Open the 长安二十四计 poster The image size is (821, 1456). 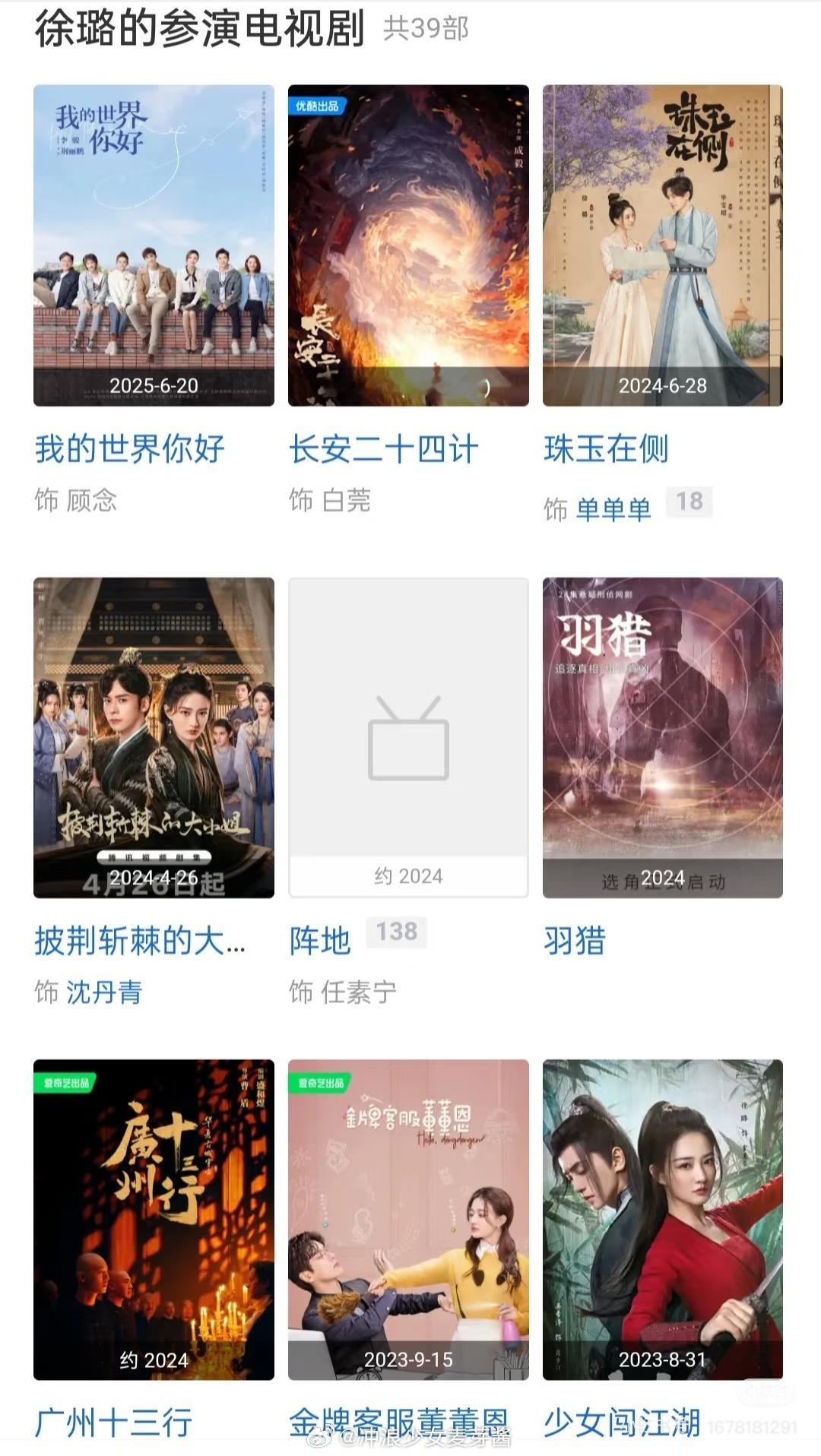click(x=408, y=245)
